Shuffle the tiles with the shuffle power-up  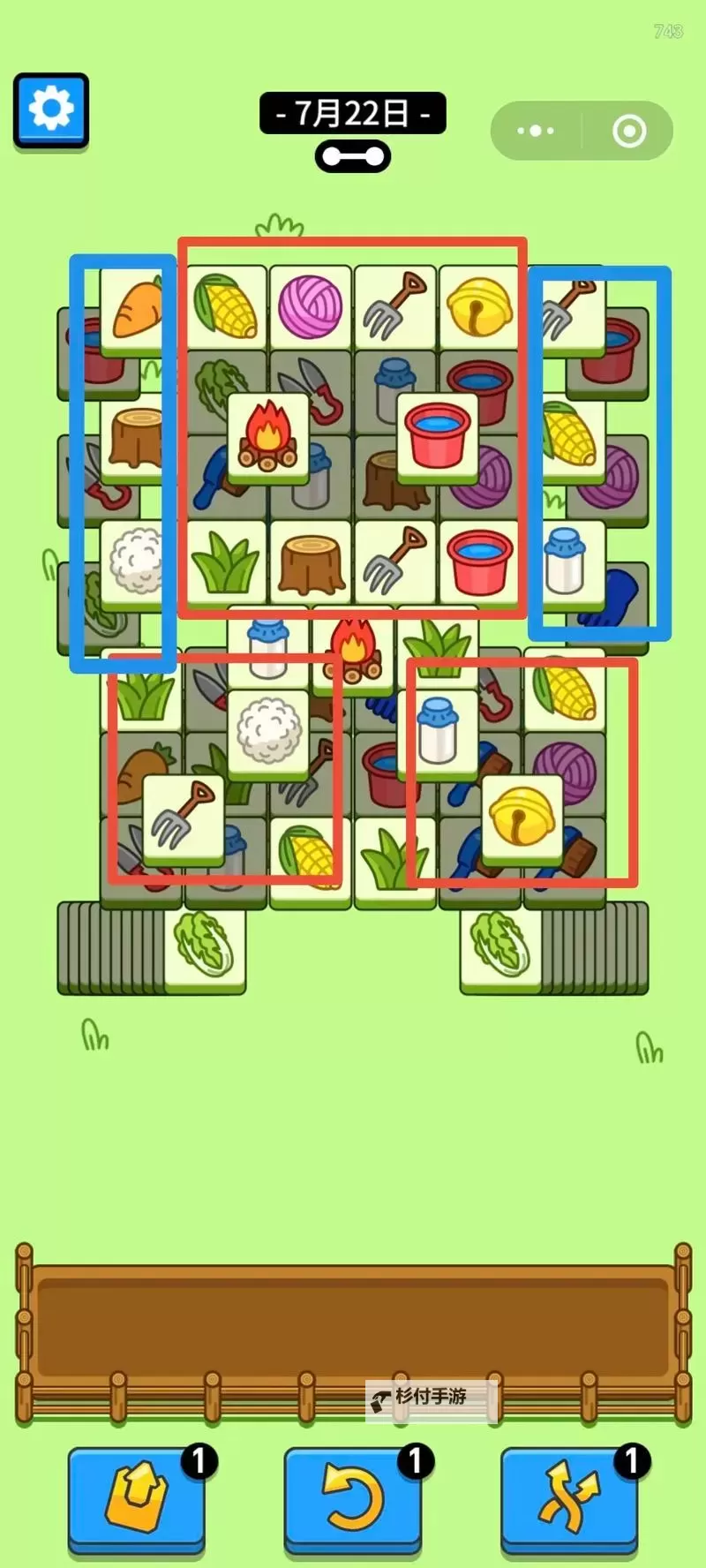pyautogui.click(x=568, y=1498)
